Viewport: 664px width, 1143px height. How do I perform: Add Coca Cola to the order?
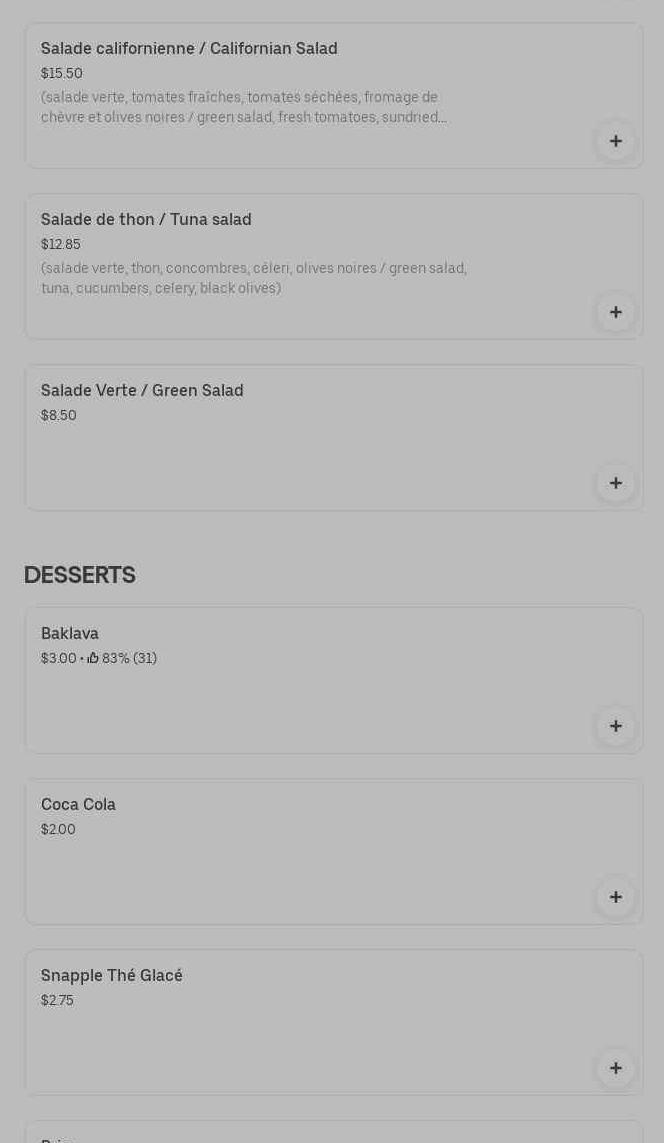pyautogui.click(x=615, y=897)
